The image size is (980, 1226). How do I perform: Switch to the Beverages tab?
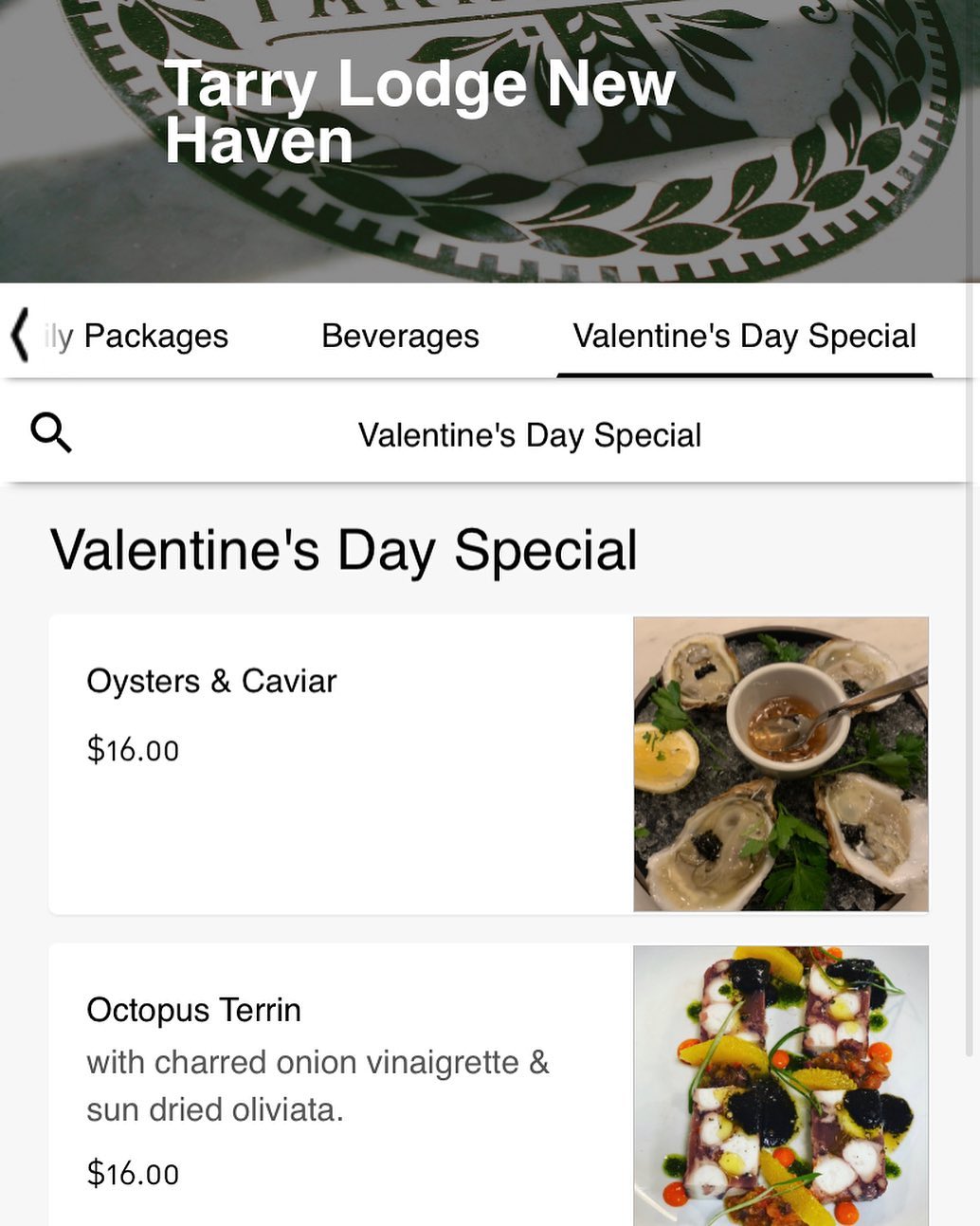[x=400, y=337]
